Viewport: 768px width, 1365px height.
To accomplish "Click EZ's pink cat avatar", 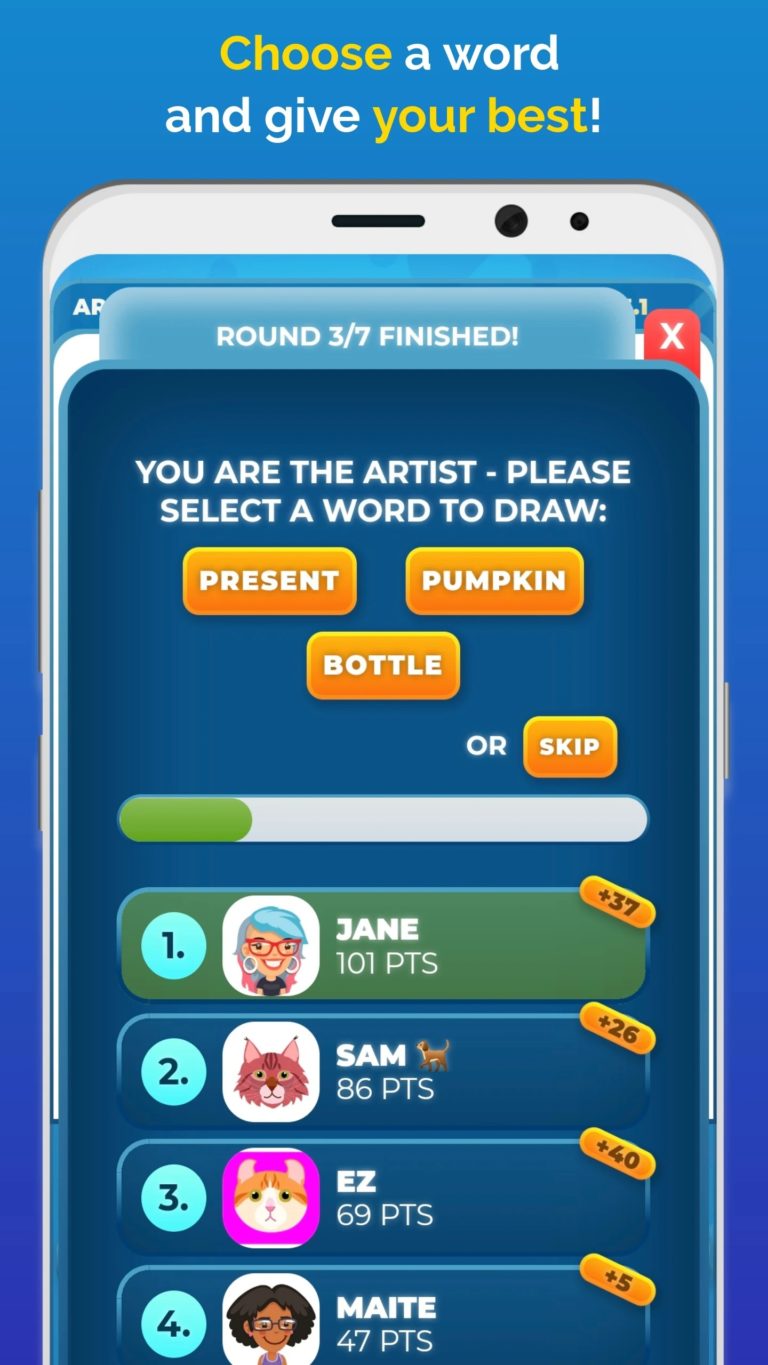I will click(268, 1198).
